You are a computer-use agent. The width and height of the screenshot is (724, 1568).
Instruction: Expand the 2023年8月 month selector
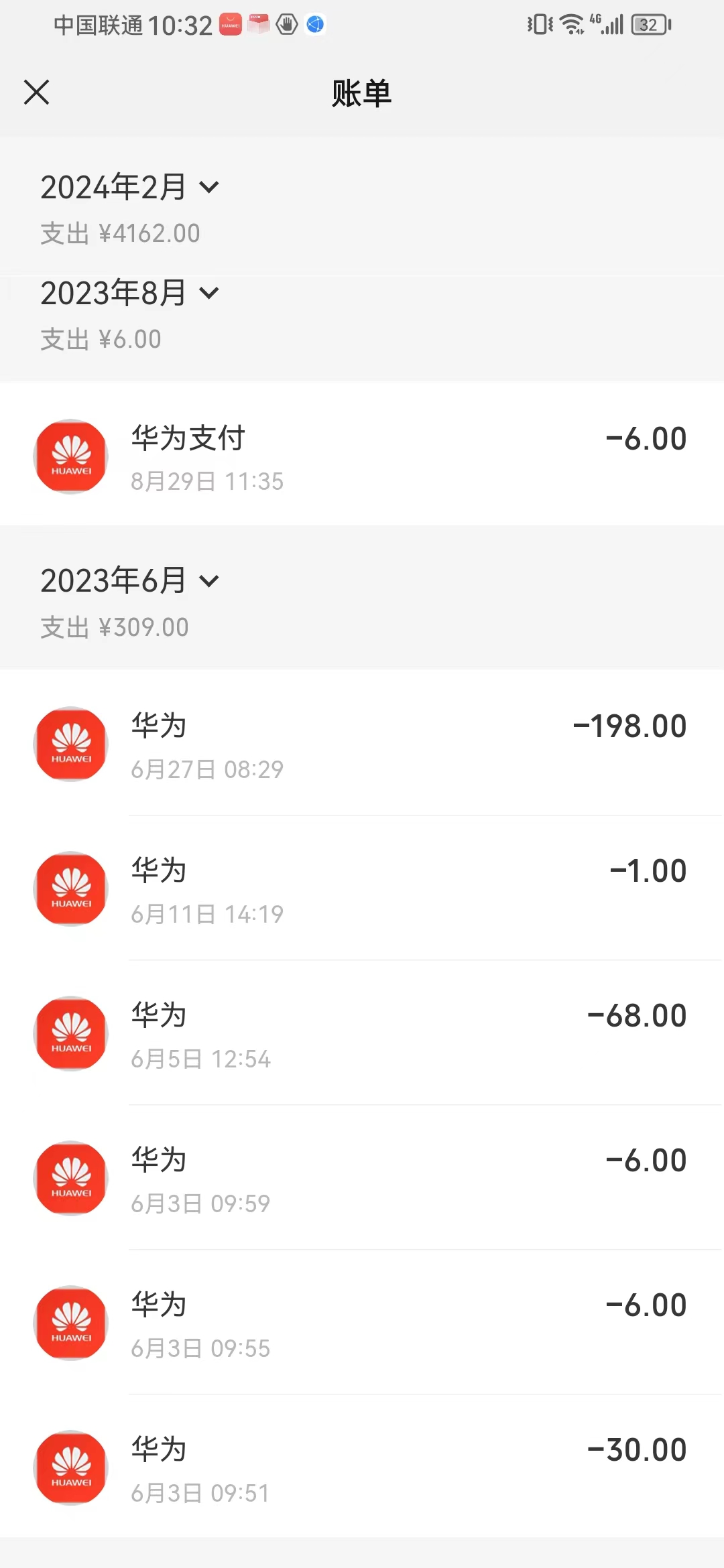click(130, 293)
